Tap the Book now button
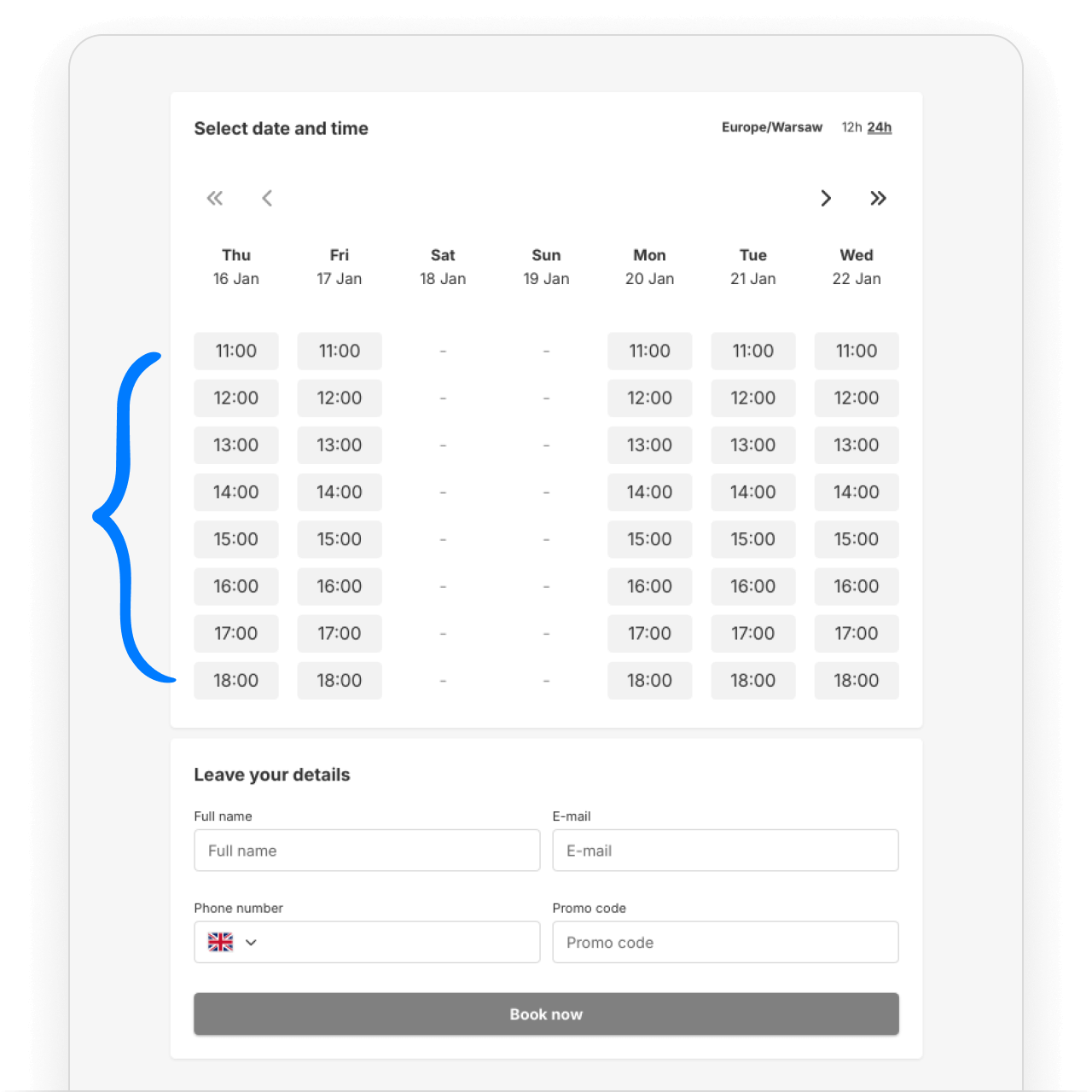Image resolution: width=1092 pixels, height=1092 pixels. click(x=546, y=1014)
